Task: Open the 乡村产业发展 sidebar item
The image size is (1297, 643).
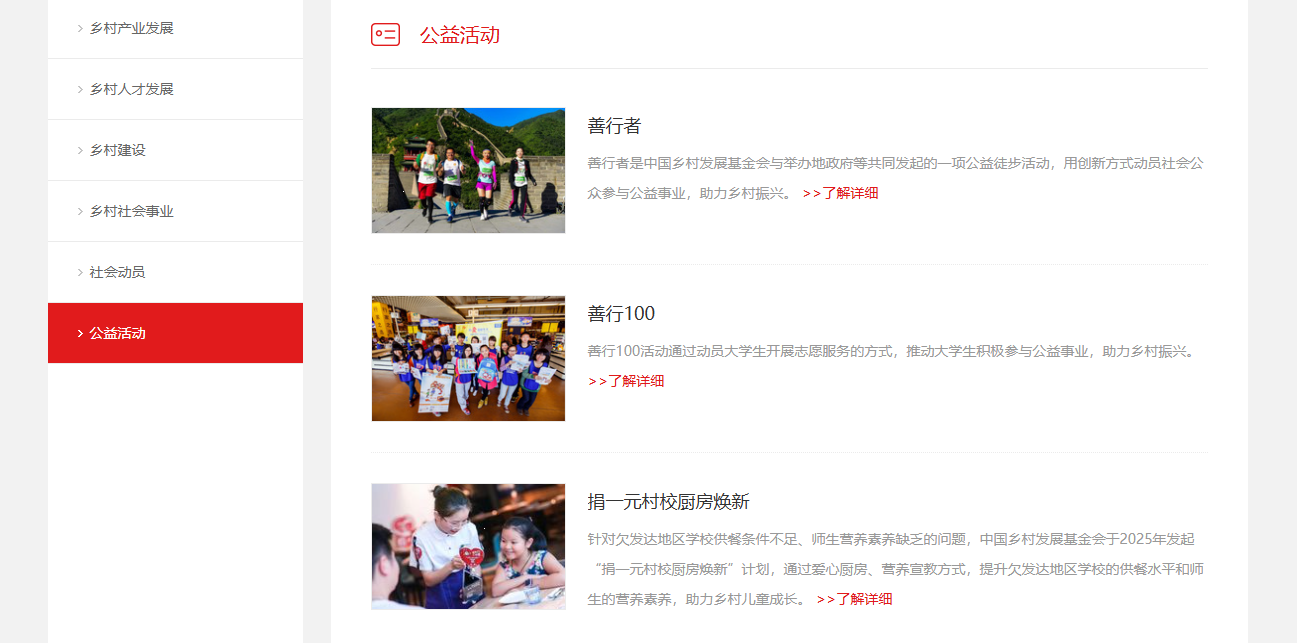Action: [131, 28]
